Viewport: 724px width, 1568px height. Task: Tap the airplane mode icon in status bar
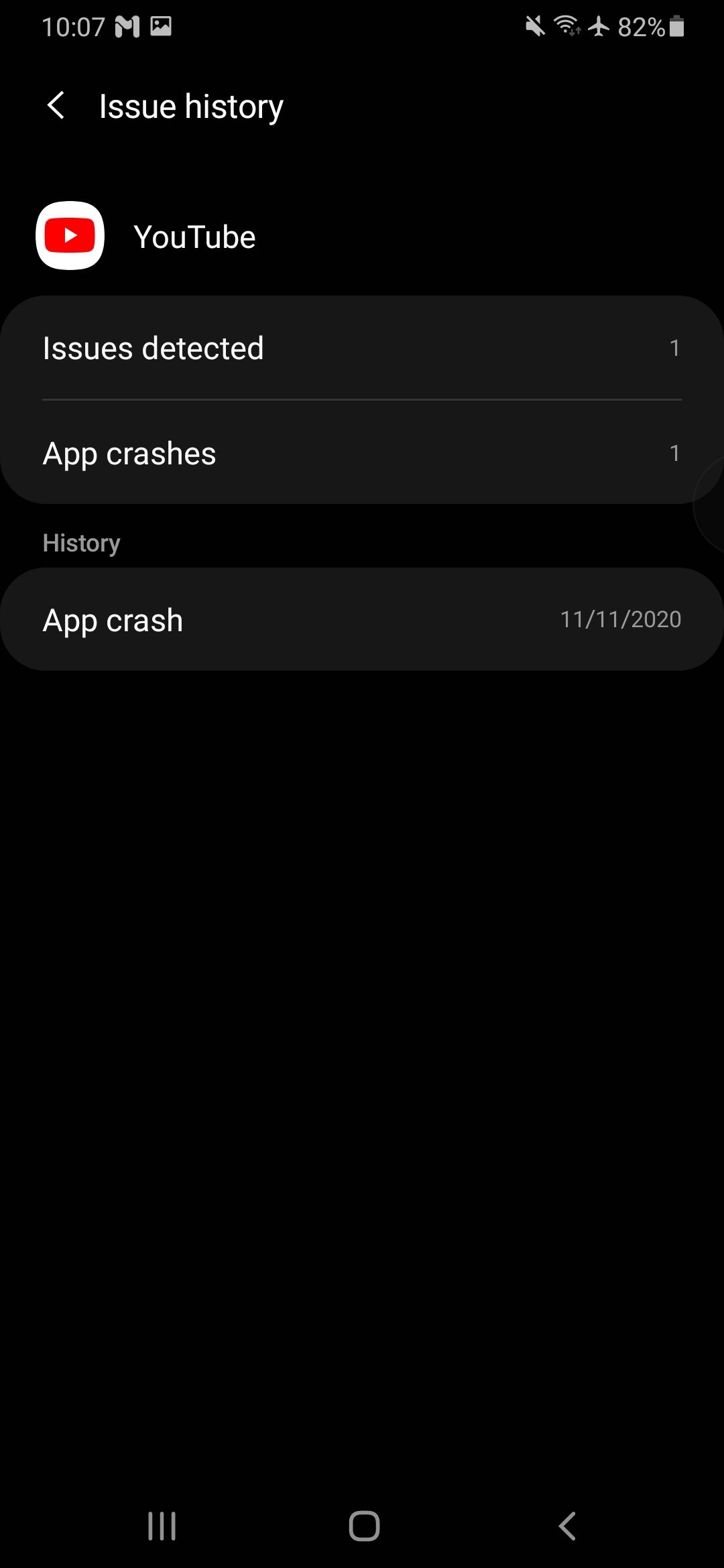(599, 25)
